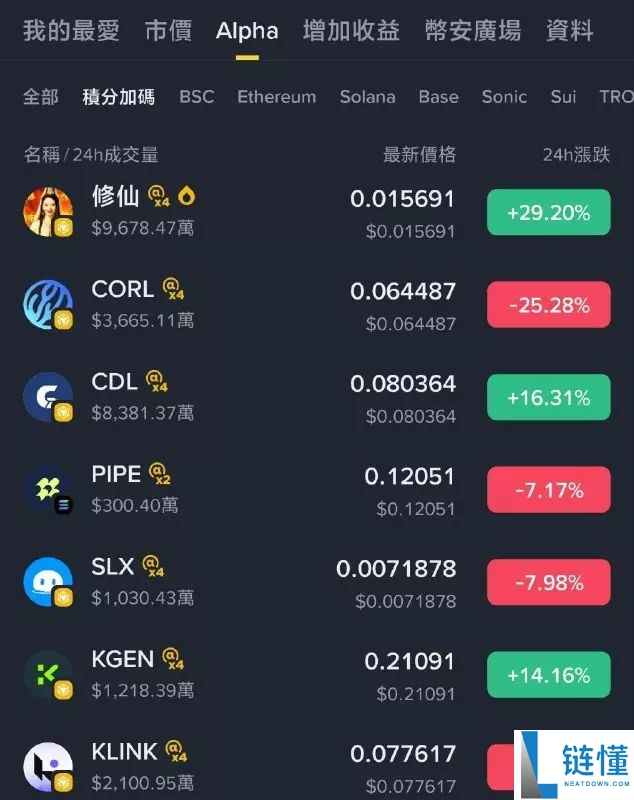Filter tokens by BSC chain
The image size is (634, 800).
(x=196, y=97)
